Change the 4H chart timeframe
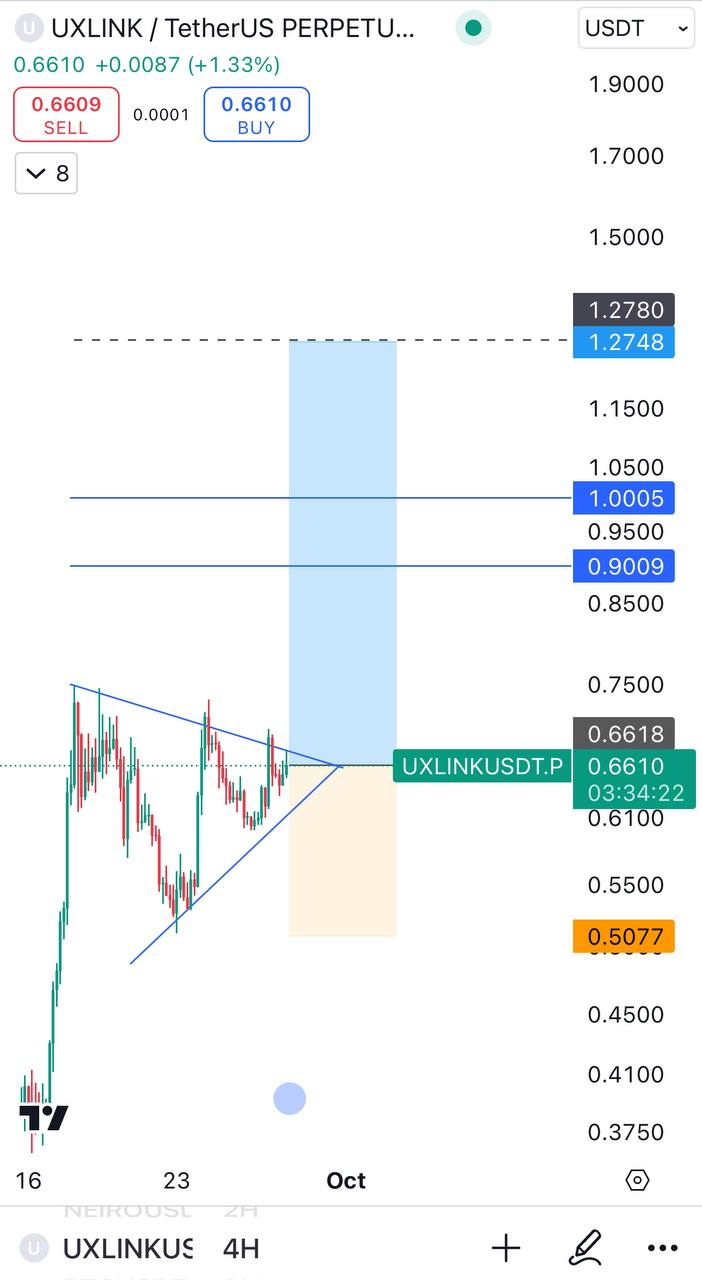 (241, 1248)
